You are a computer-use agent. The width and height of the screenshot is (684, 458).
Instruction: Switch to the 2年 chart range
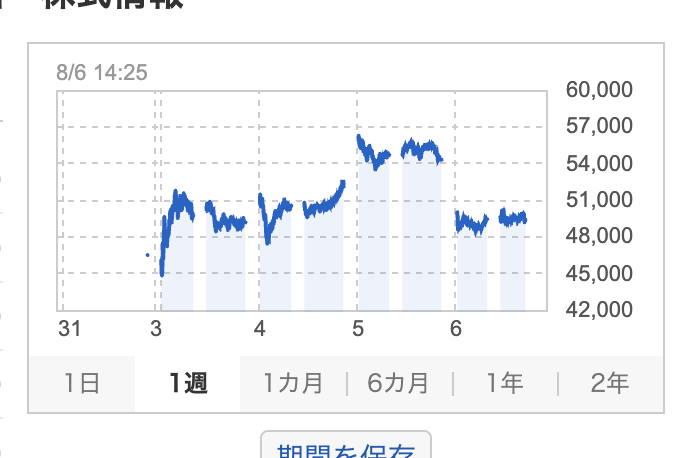610,383
